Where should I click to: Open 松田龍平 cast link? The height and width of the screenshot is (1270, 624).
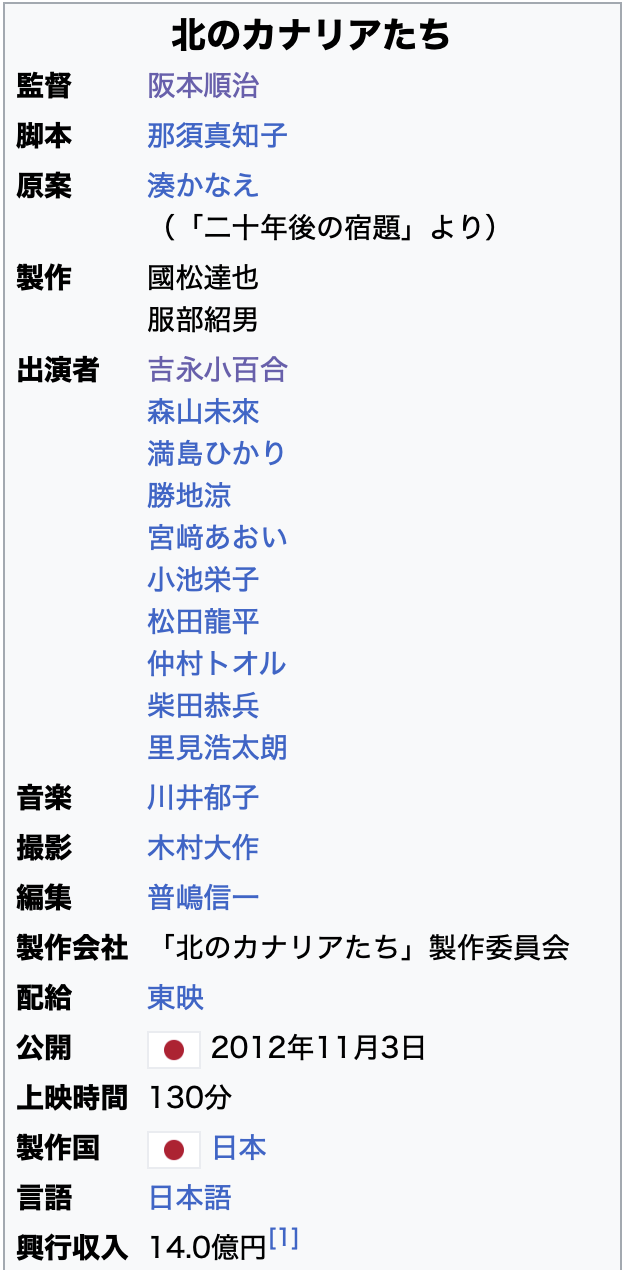[x=203, y=621]
